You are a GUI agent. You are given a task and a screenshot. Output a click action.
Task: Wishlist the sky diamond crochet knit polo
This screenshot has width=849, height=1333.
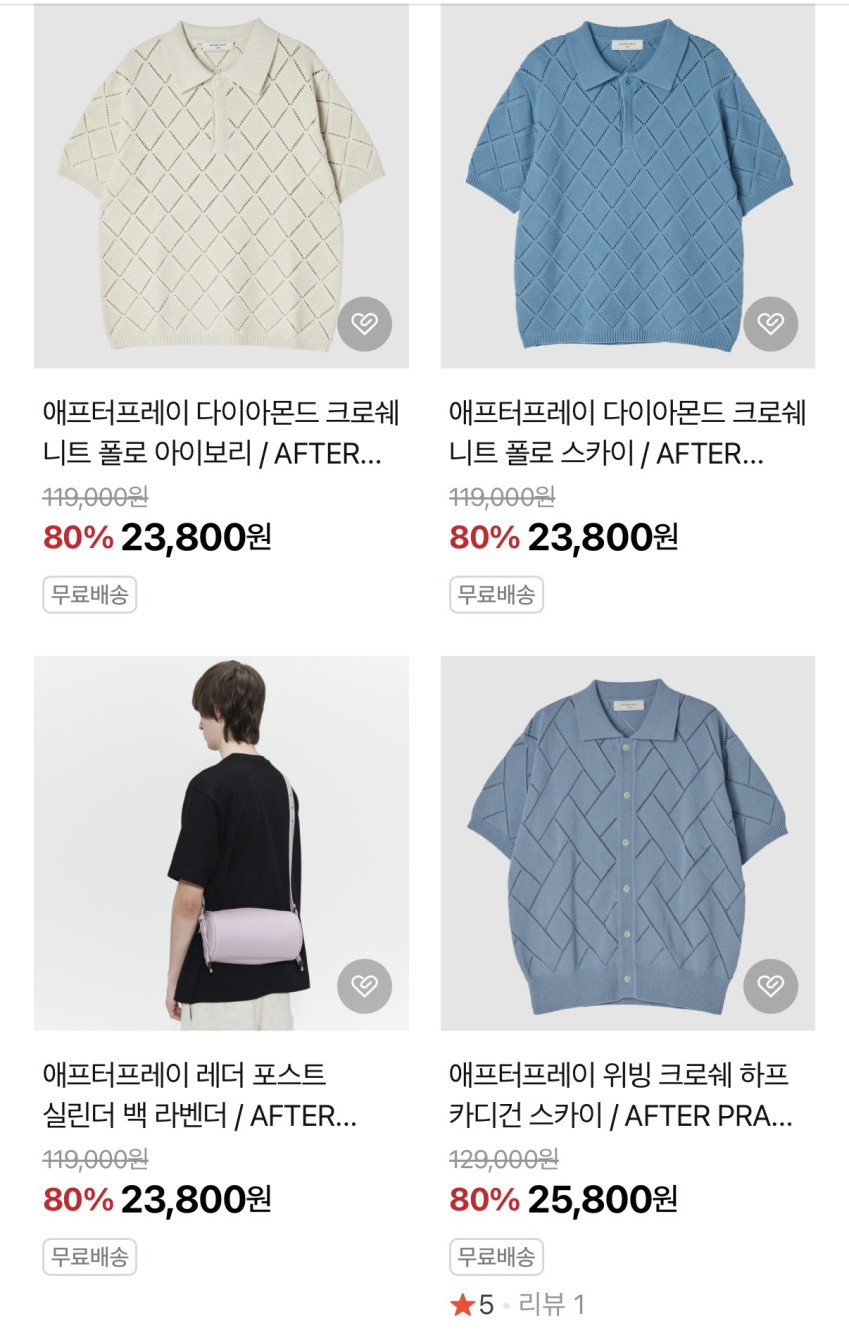tap(771, 323)
